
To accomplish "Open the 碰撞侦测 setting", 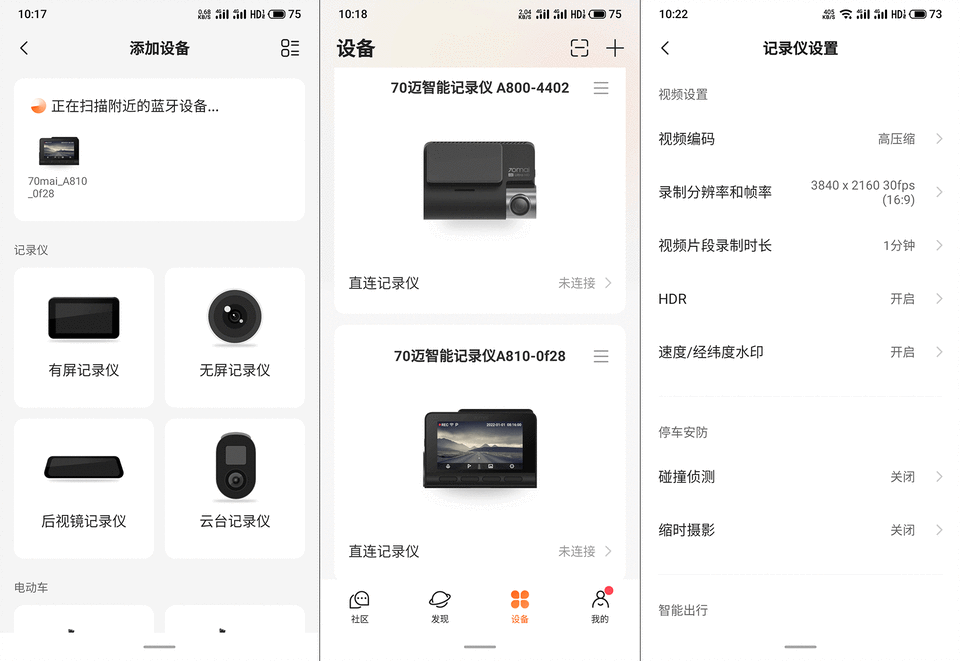I will (x=800, y=477).
